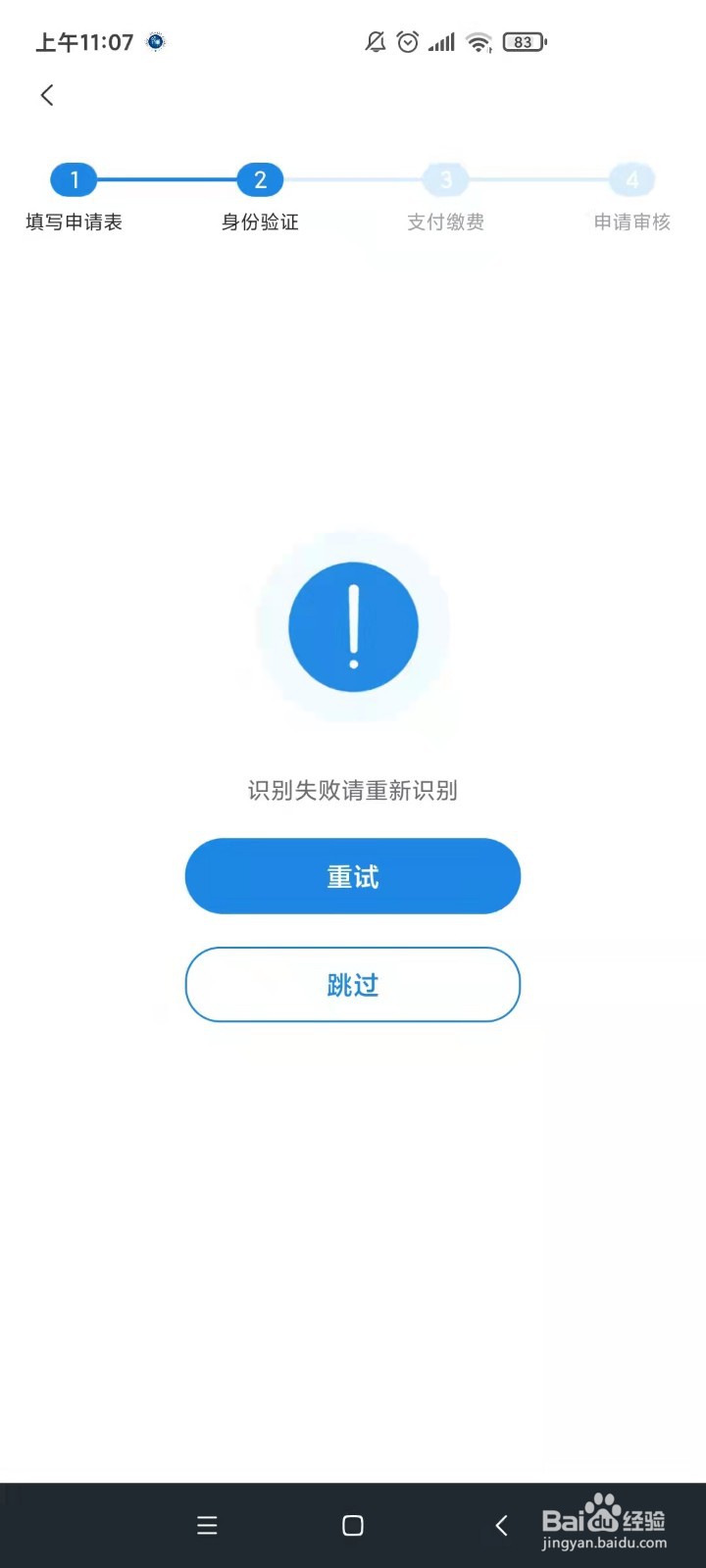Tap the alarm clock status icon

pyautogui.click(x=408, y=41)
